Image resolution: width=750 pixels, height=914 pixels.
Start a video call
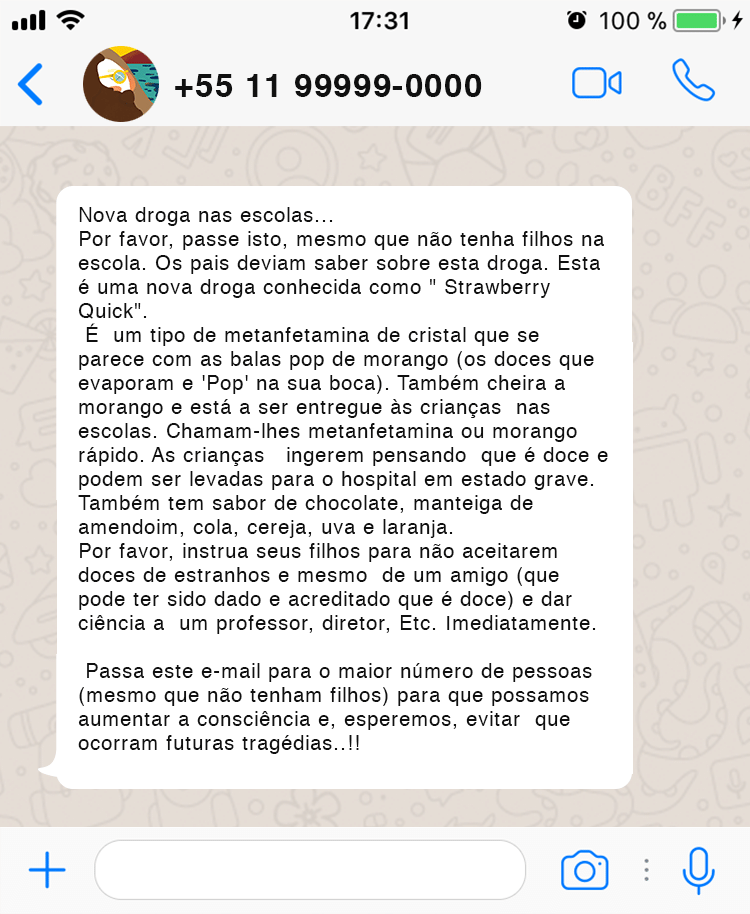(x=597, y=84)
